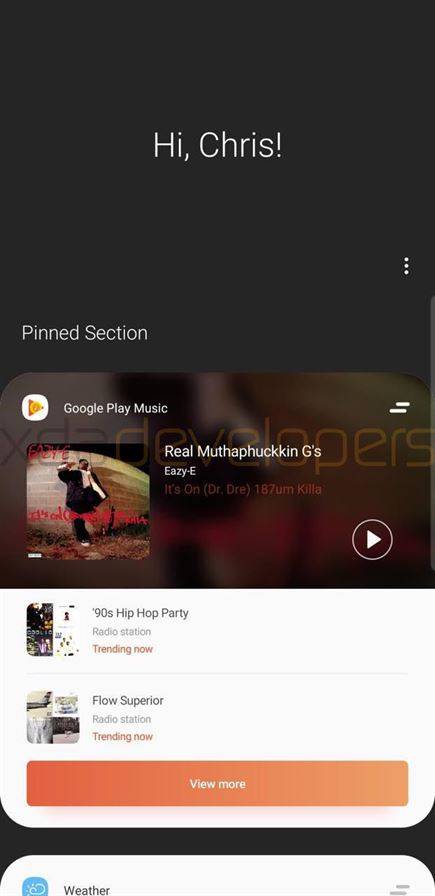Image resolution: width=435 pixels, height=896 pixels.
Task: Open the three-dot overflow menu
Action: [406, 266]
